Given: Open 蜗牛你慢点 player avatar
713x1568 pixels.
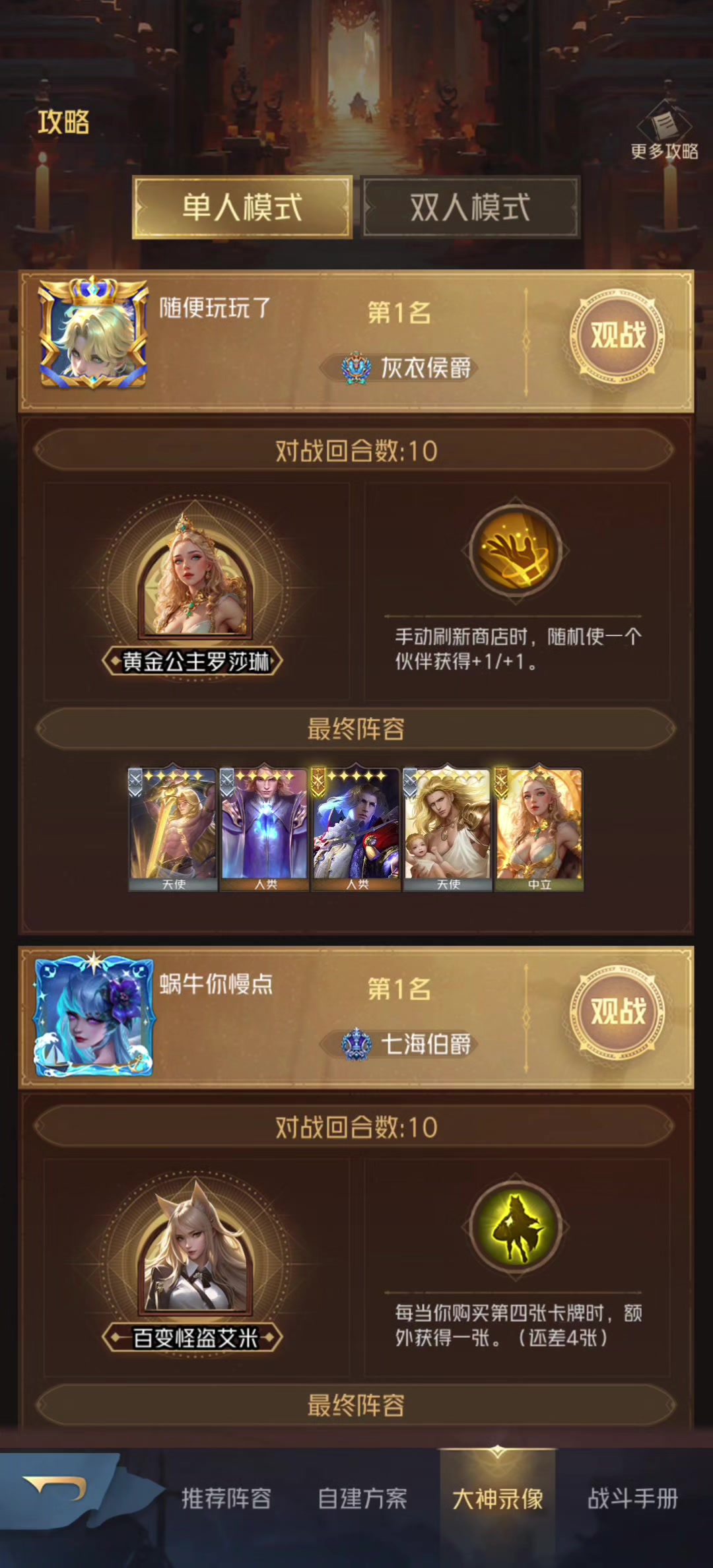Looking at the screenshot, I should 94,1014.
